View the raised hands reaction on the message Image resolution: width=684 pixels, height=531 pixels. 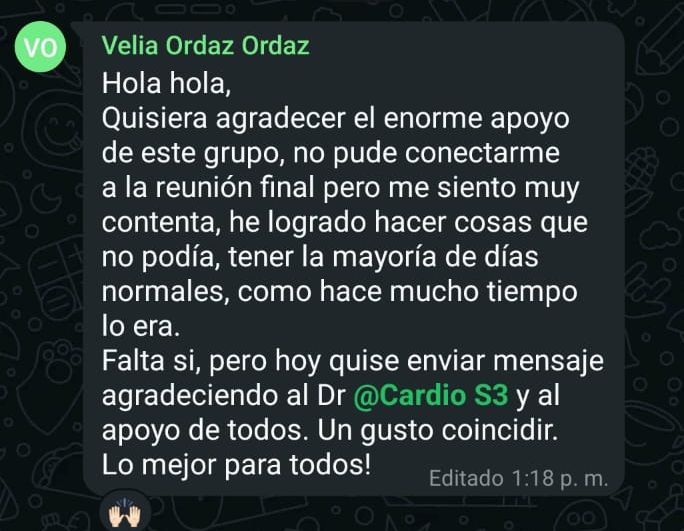click(125, 512)
